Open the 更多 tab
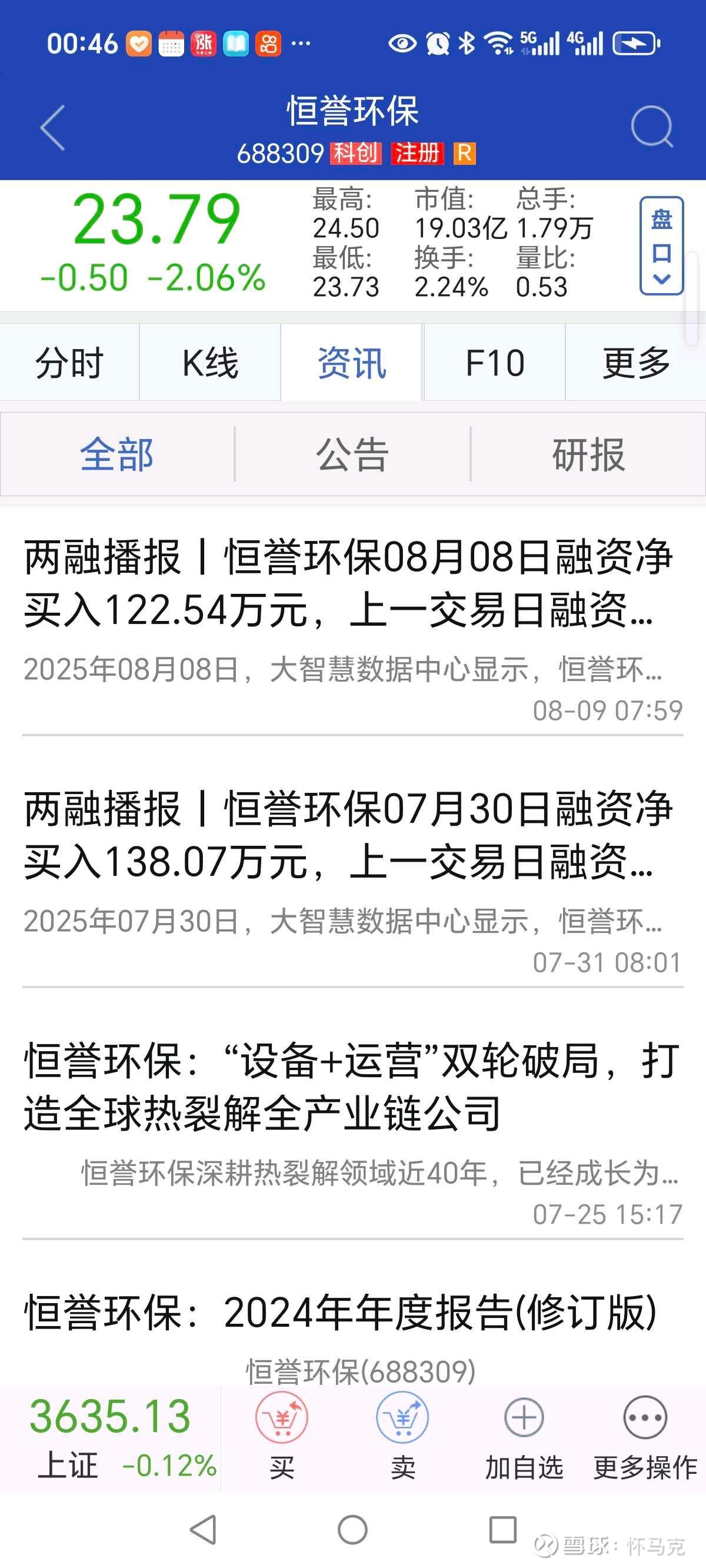 (636, 363)
